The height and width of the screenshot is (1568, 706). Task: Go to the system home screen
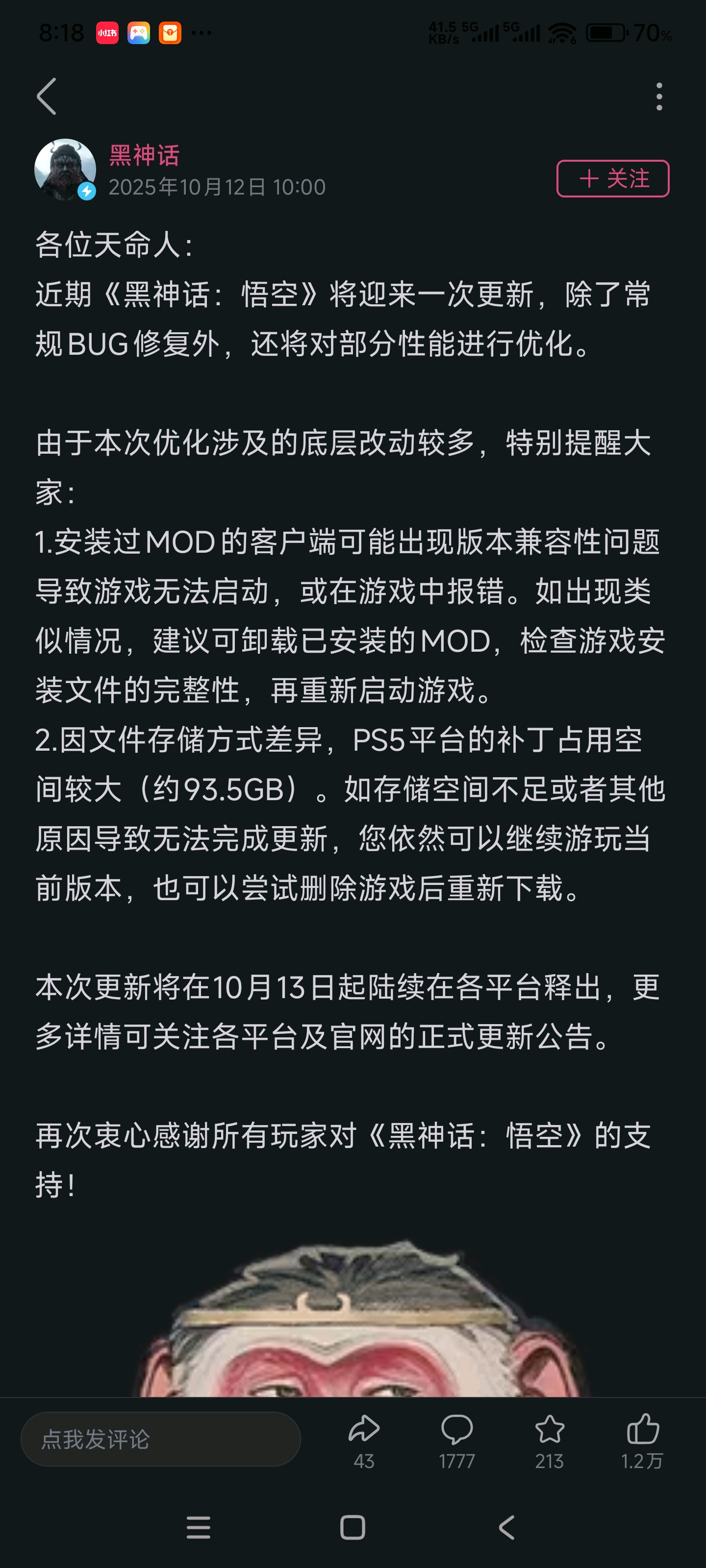coord(352,1527)
